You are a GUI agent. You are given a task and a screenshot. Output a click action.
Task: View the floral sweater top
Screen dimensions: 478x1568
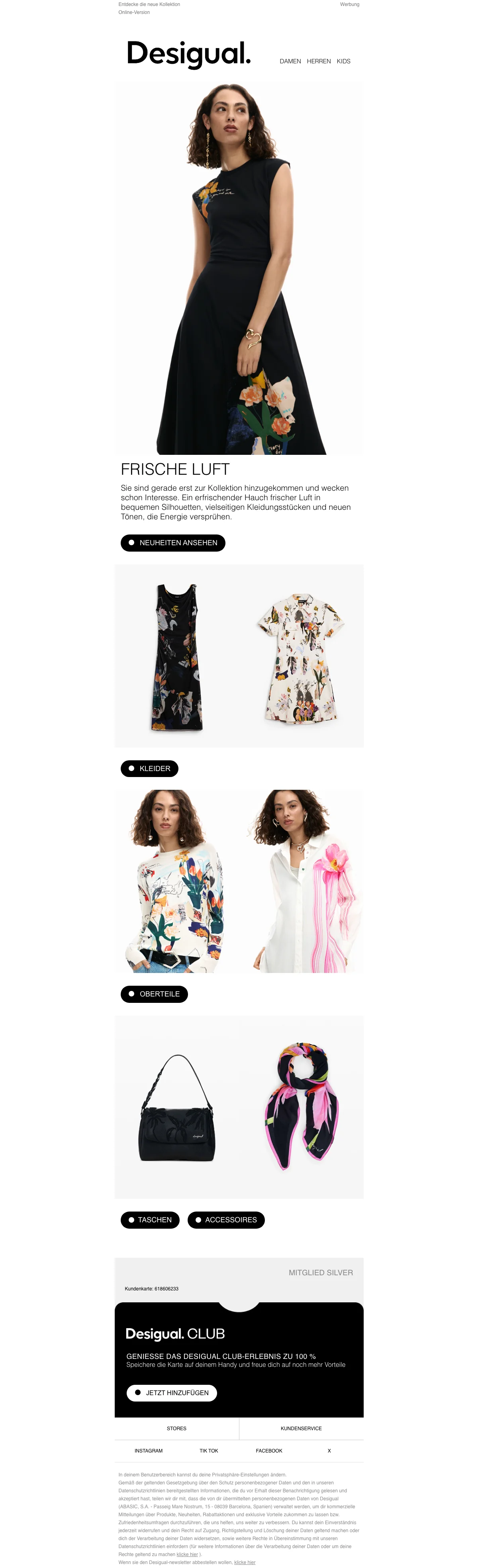[x=175, y=883]
